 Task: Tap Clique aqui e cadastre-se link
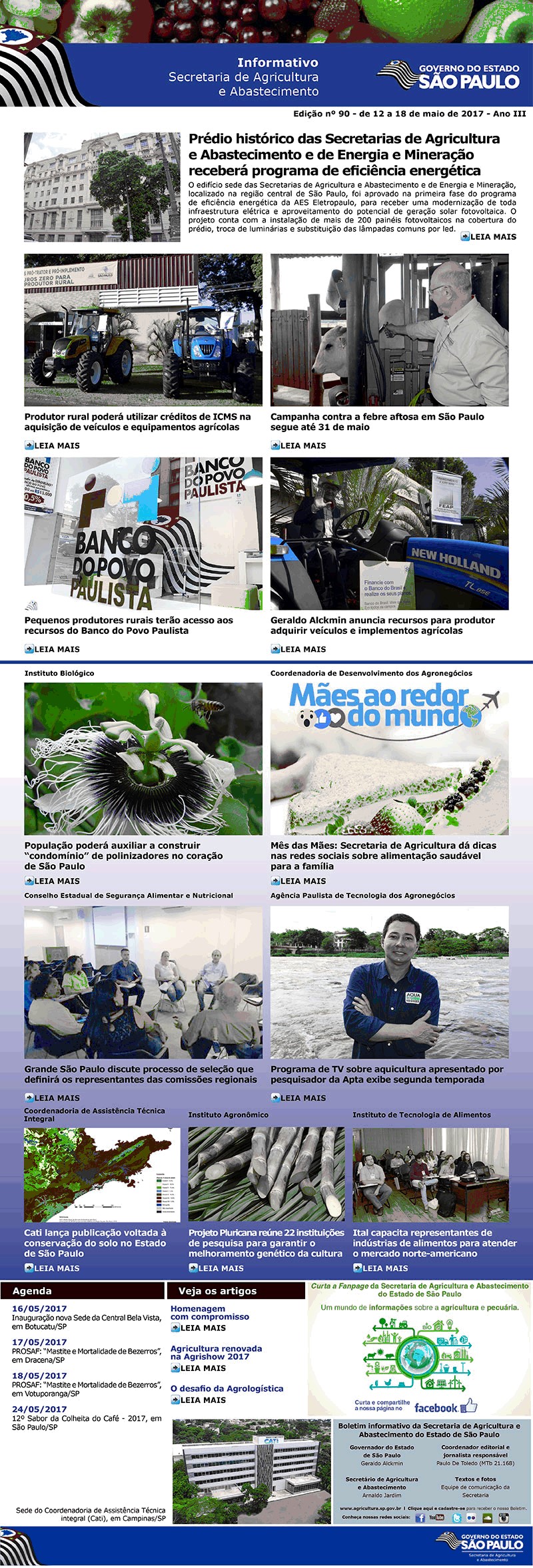tap(433, 1509)
